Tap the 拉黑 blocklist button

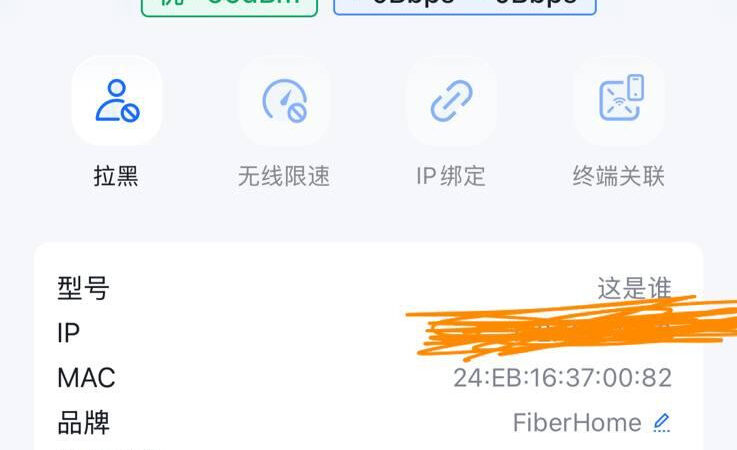(x=116, y=101)
